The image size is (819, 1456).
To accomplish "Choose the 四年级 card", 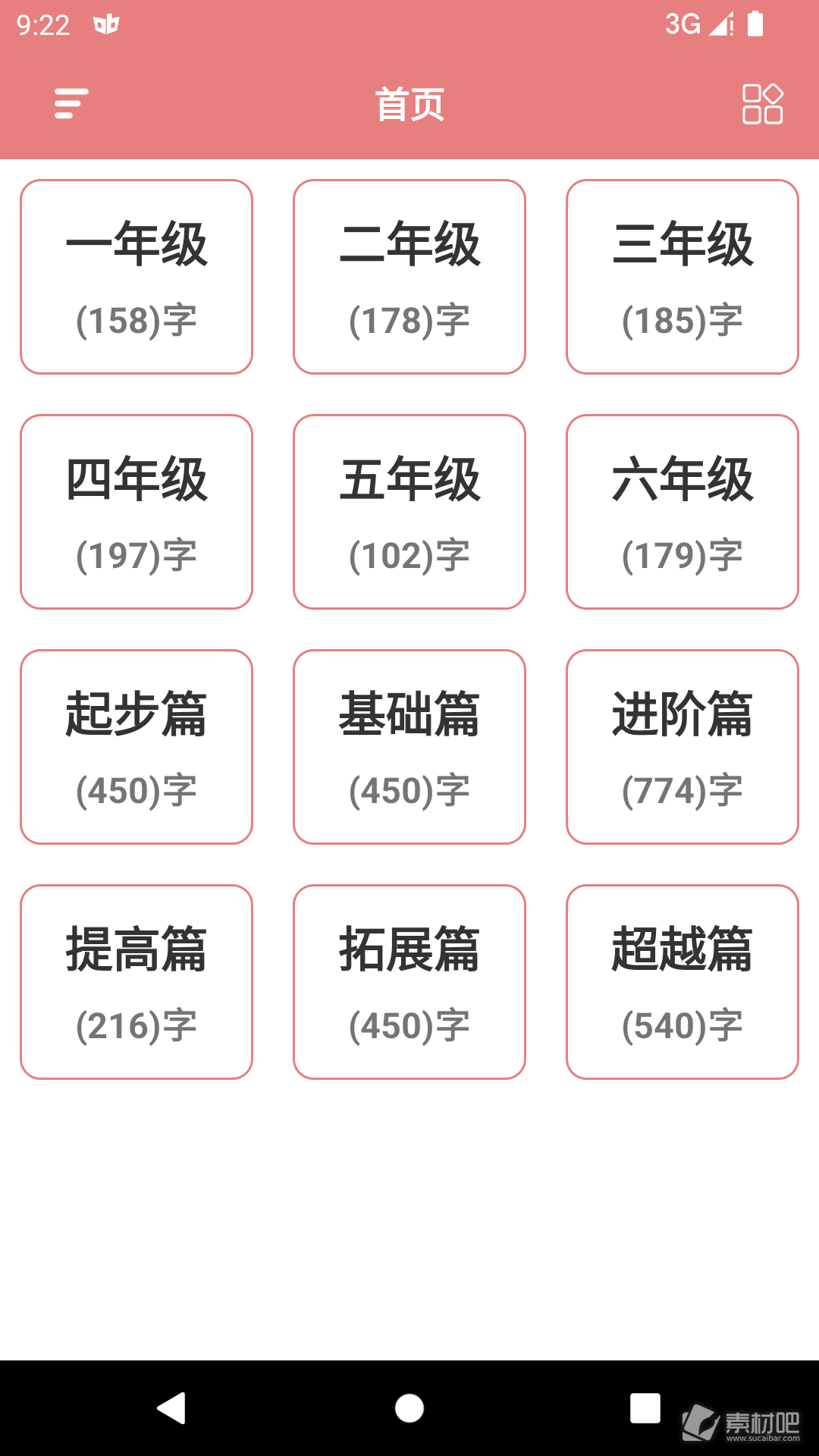I will 136,512.
